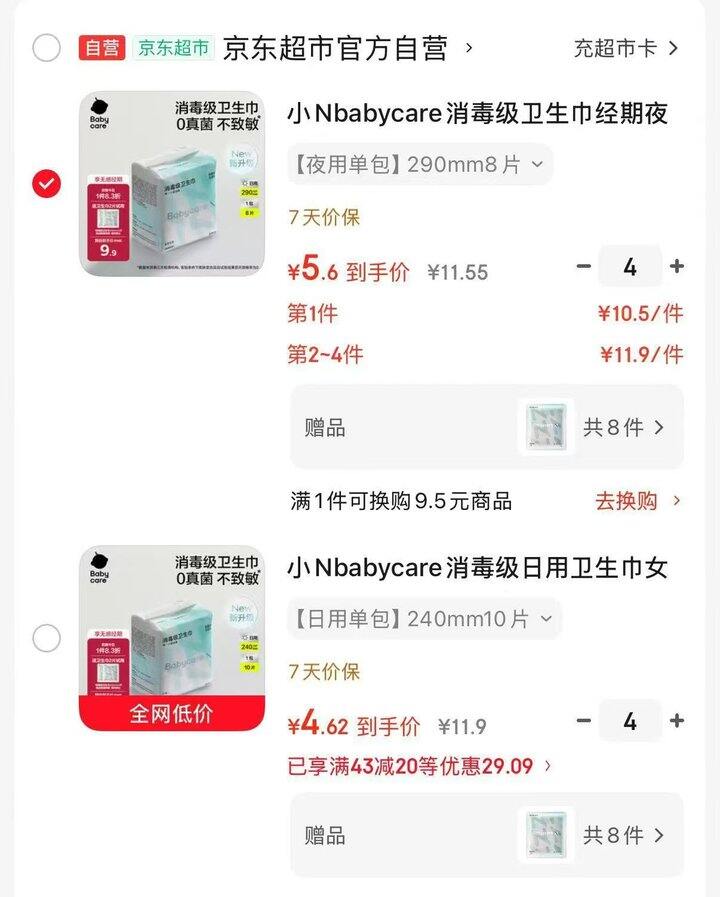Click 去换购 to redeem the exchange offer

630,500
